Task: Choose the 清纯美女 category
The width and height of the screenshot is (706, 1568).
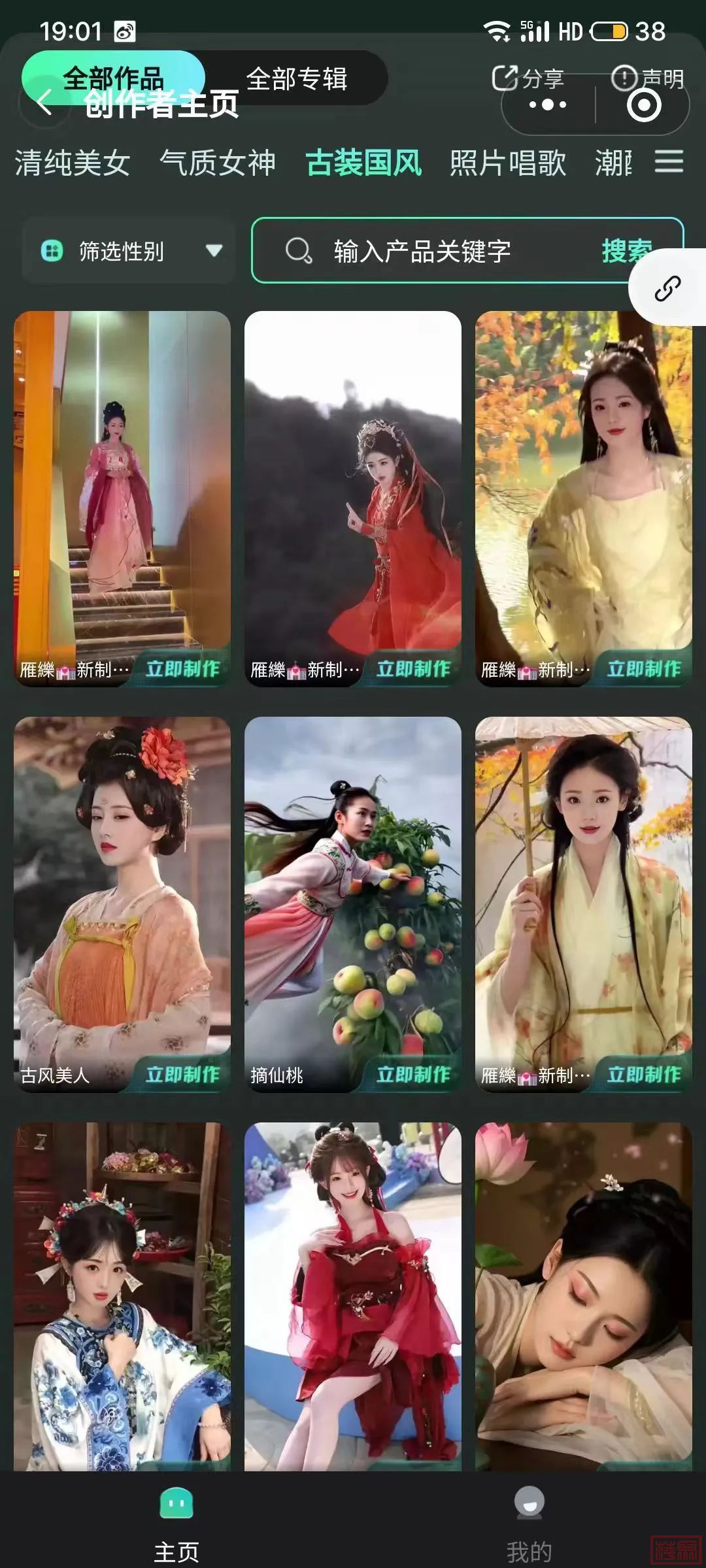Action: (73, 163)
